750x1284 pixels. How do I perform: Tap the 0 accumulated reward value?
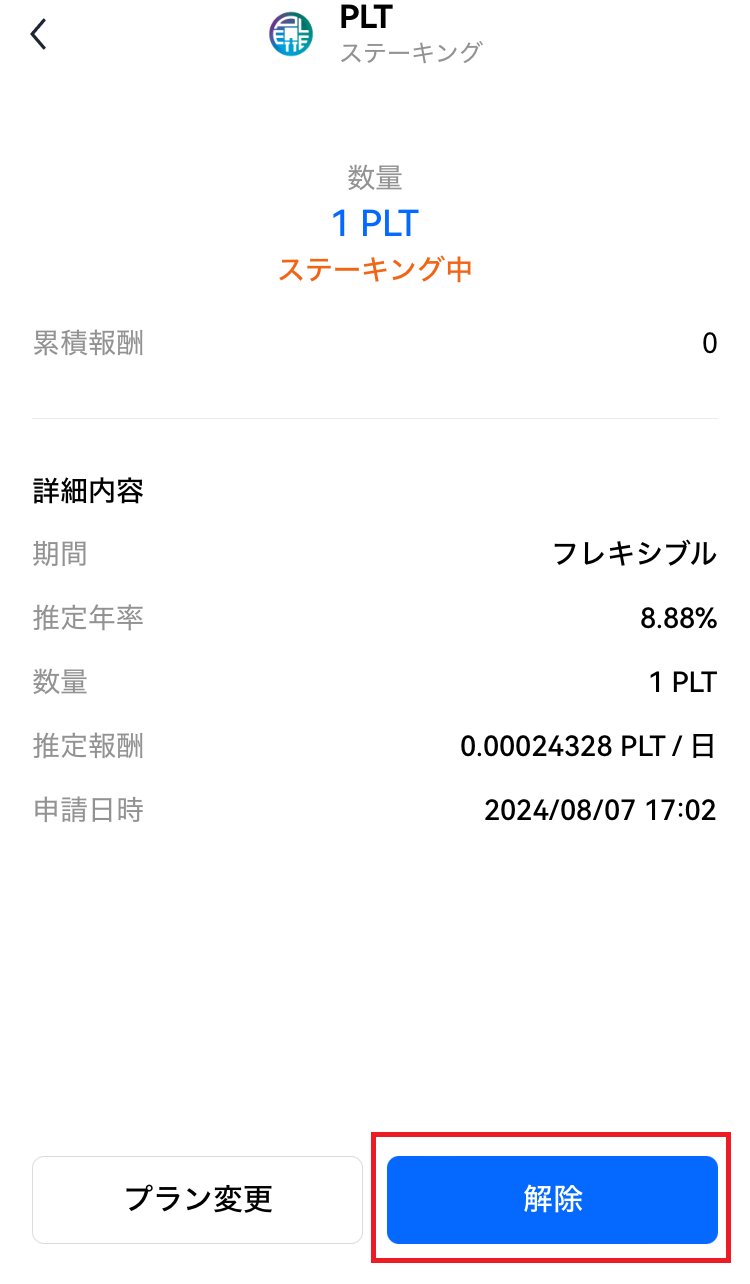pos(709,343)
